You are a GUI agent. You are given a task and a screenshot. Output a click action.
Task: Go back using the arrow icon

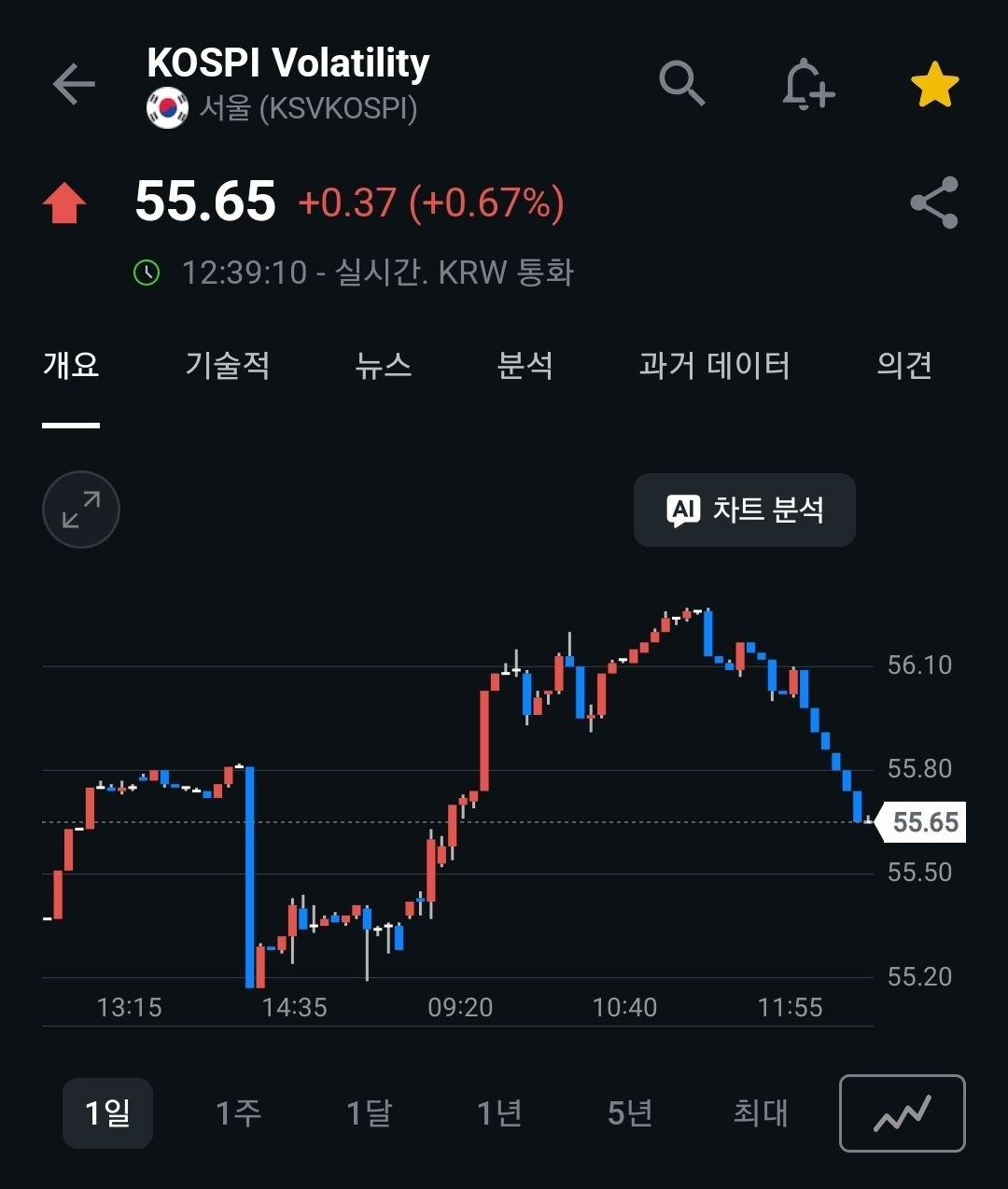(74, 84)
